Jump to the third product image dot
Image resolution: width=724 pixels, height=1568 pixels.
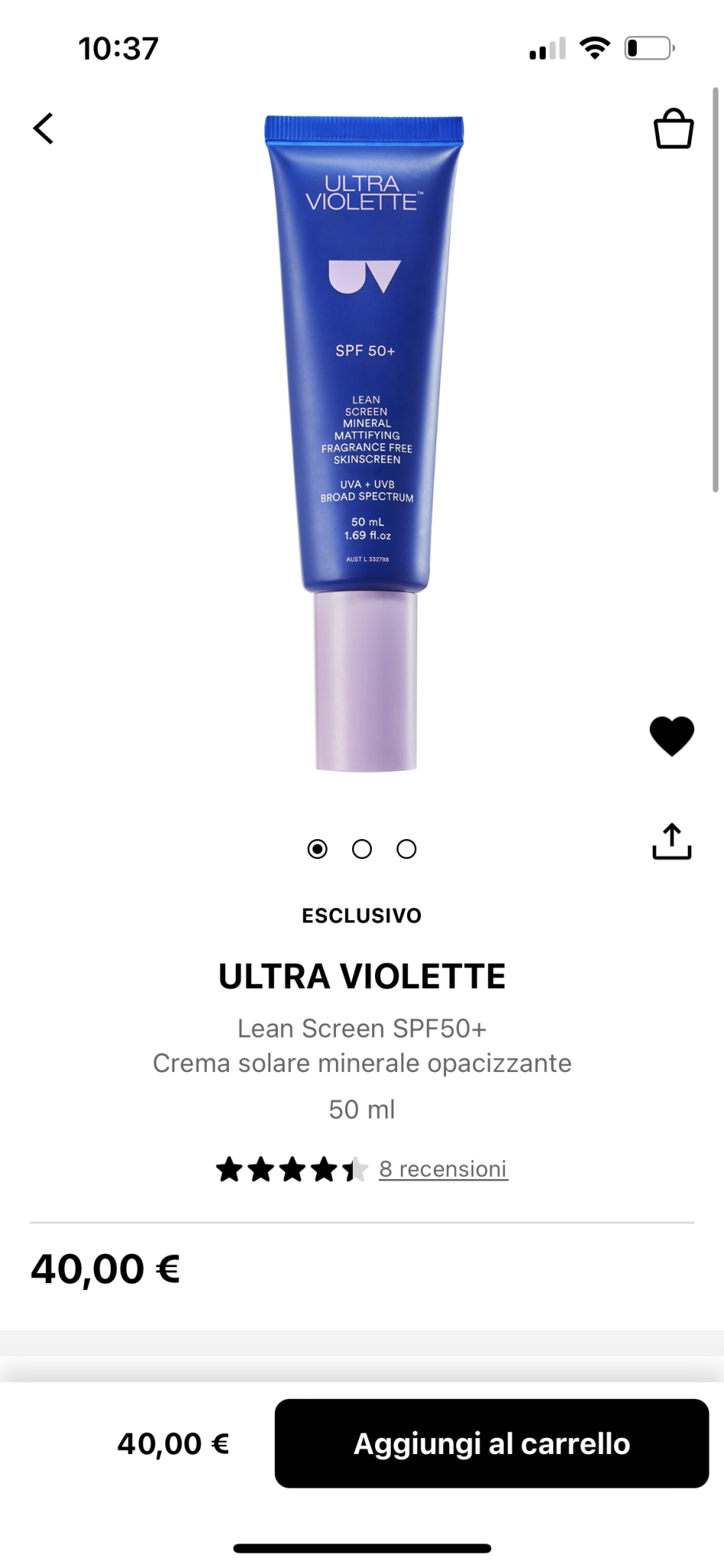pyautogui.click(x=406, y=849)
